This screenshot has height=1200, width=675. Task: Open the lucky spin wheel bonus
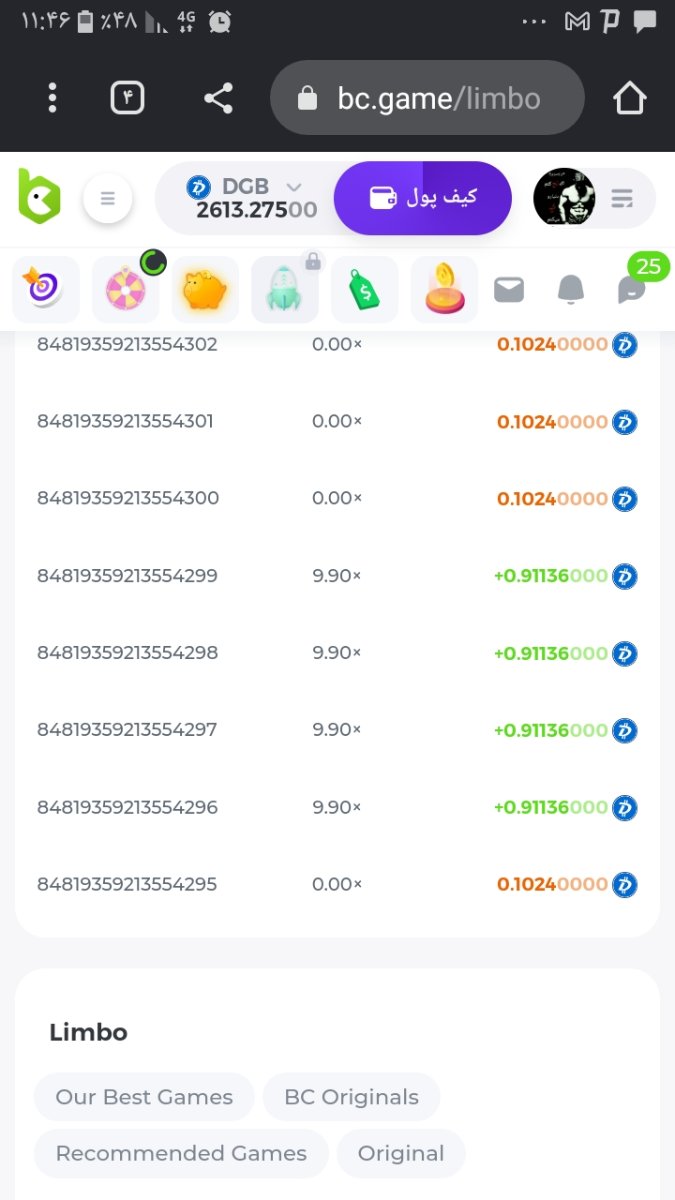(126, 290)
